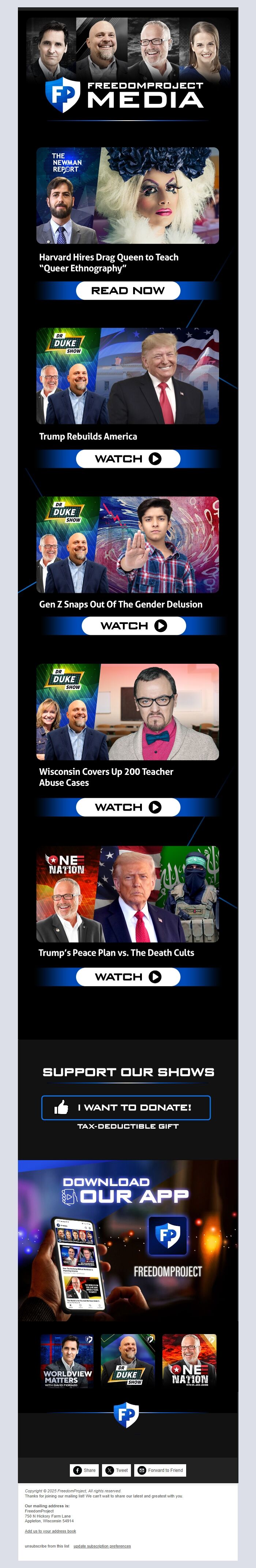The image size is (256, 1568).
Task: Open the Trump Rebuilds America thumbnail
Action: click(127, 376)
